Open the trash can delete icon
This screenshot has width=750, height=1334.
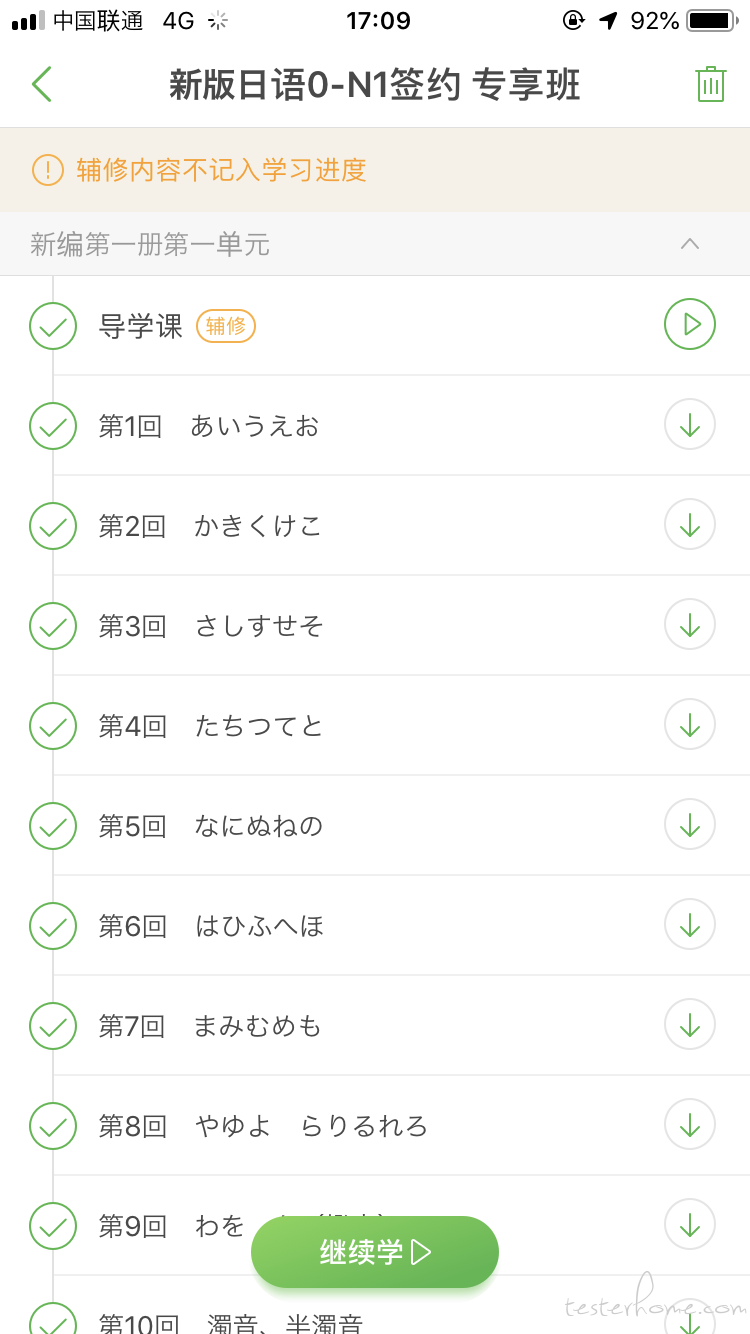click(710, 84)
